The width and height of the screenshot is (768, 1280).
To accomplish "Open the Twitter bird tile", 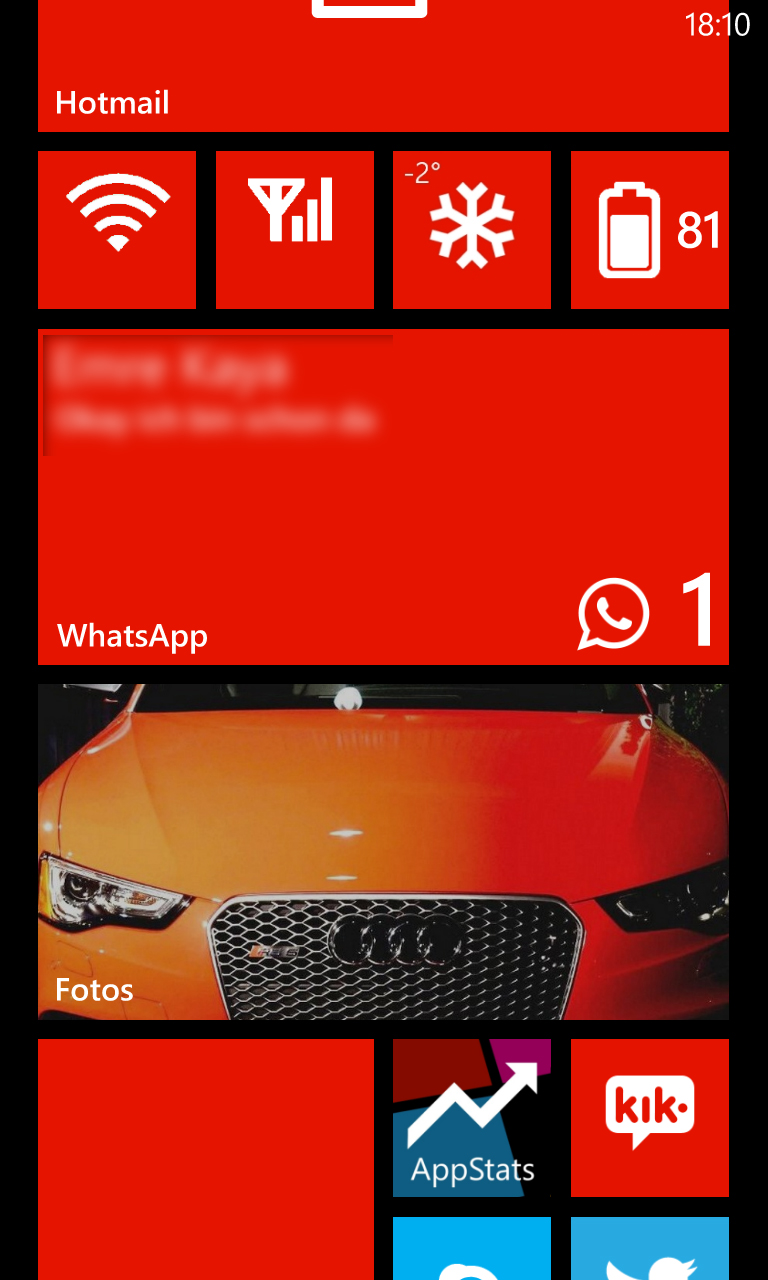I will [650, 1248].
